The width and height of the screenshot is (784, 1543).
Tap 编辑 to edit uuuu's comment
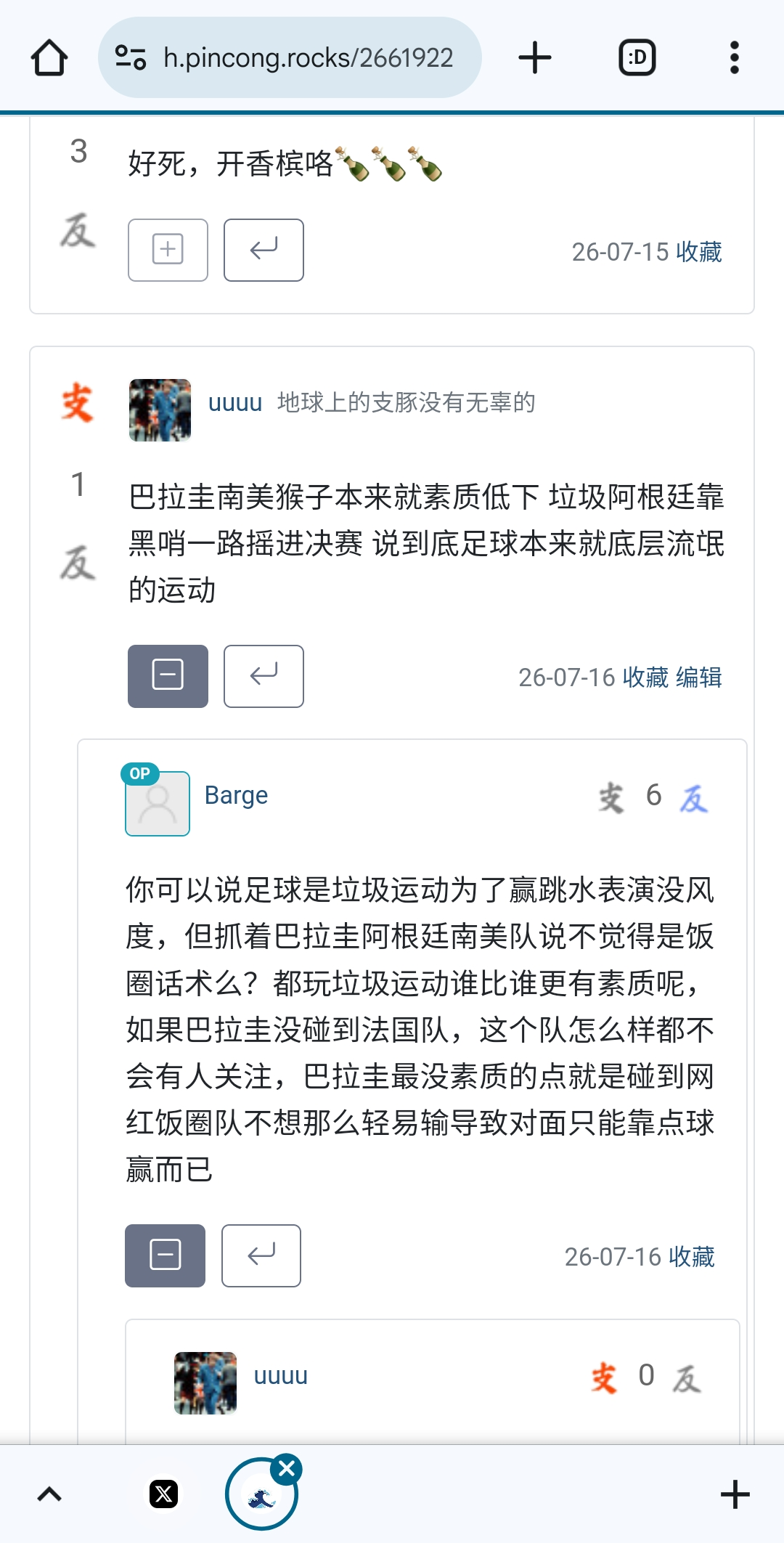[x=699, y=677]
